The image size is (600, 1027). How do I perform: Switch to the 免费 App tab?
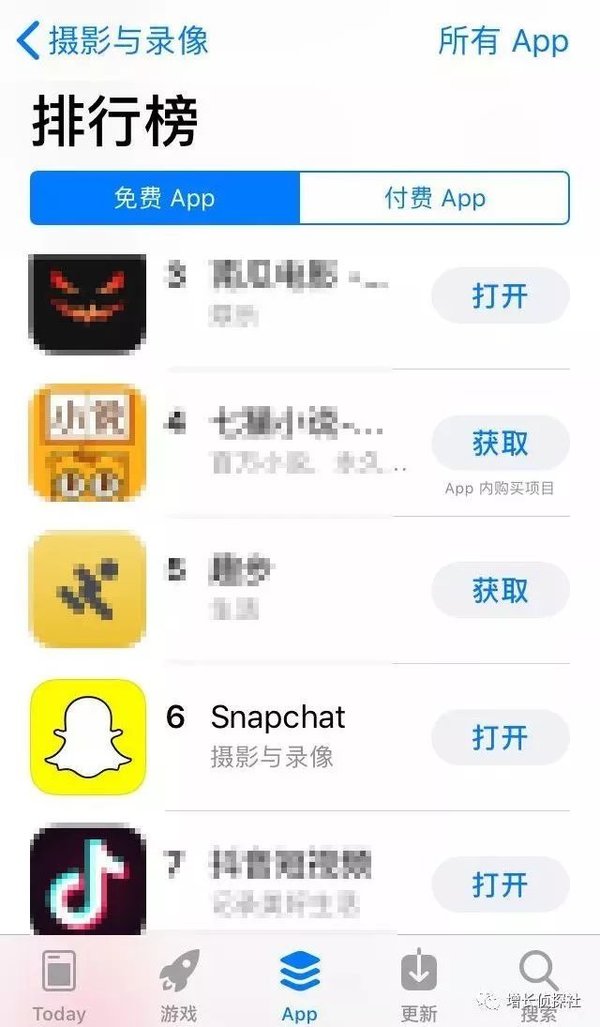coord(165,198)
